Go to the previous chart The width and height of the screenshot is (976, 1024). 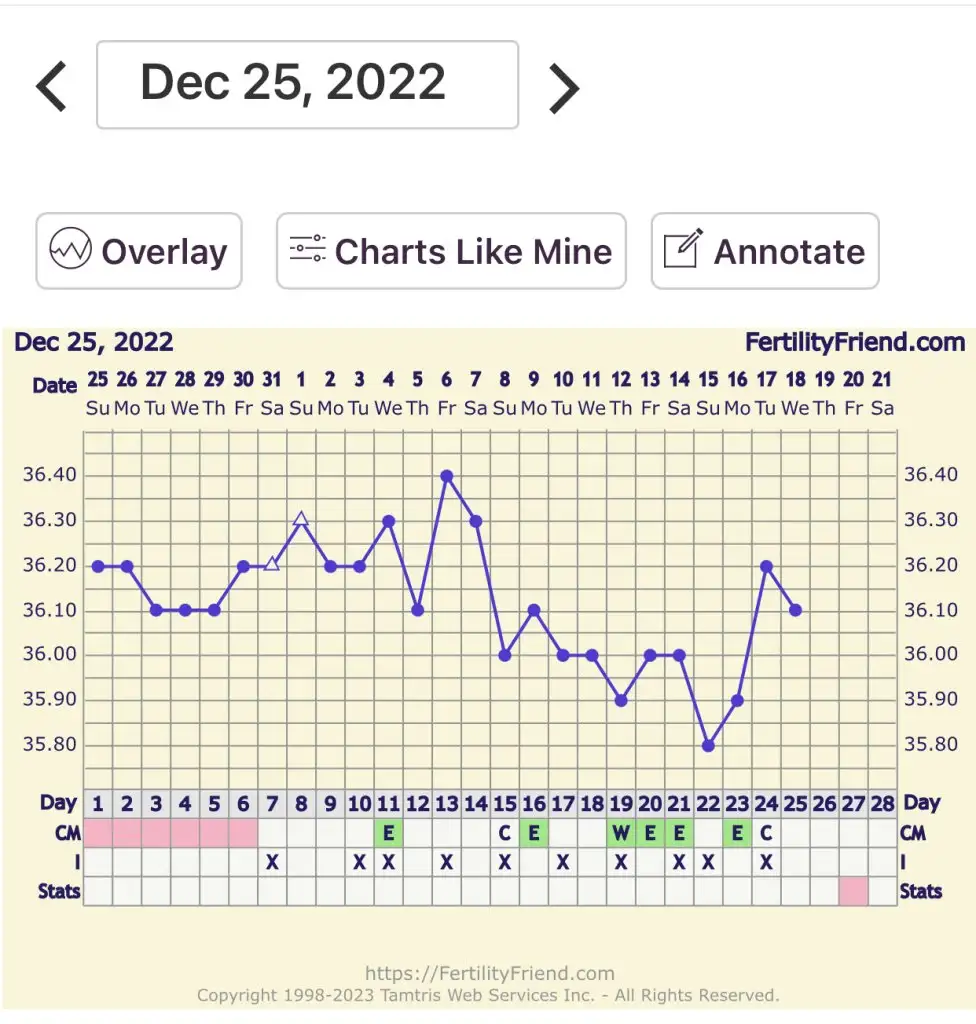pyautogui.click(x=52, y=86)
